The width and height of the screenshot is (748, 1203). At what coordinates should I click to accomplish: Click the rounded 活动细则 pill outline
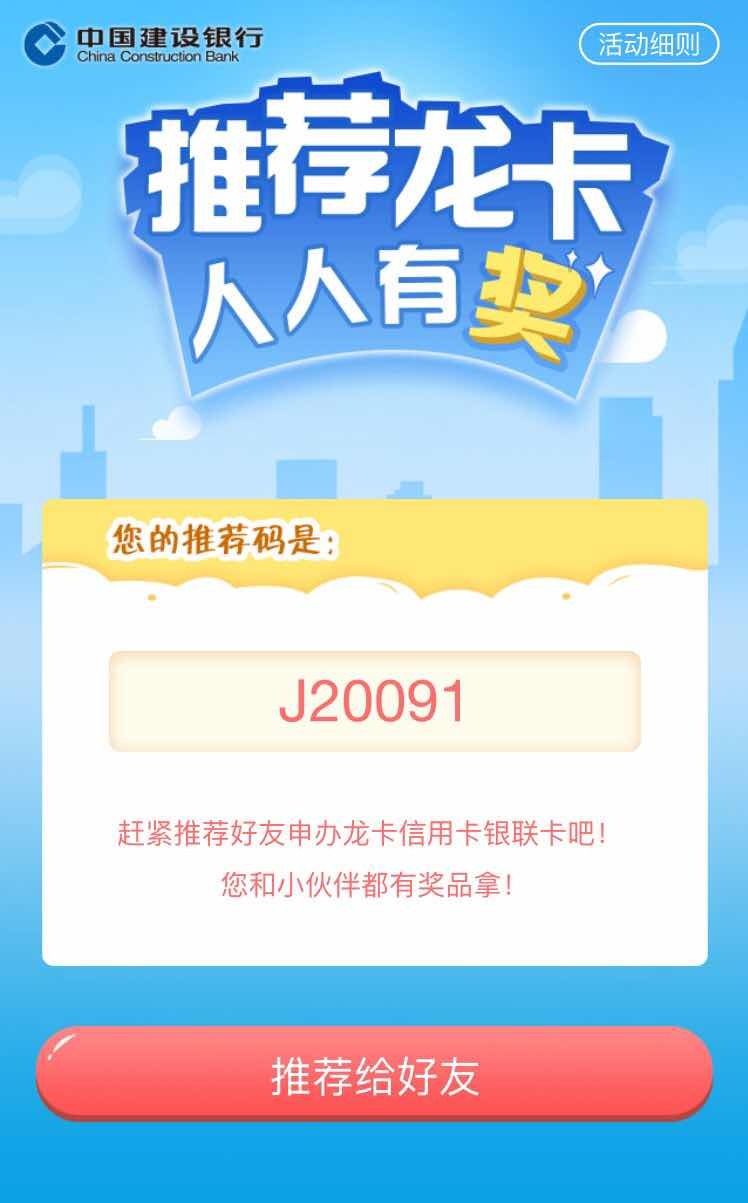pos(650,41)
